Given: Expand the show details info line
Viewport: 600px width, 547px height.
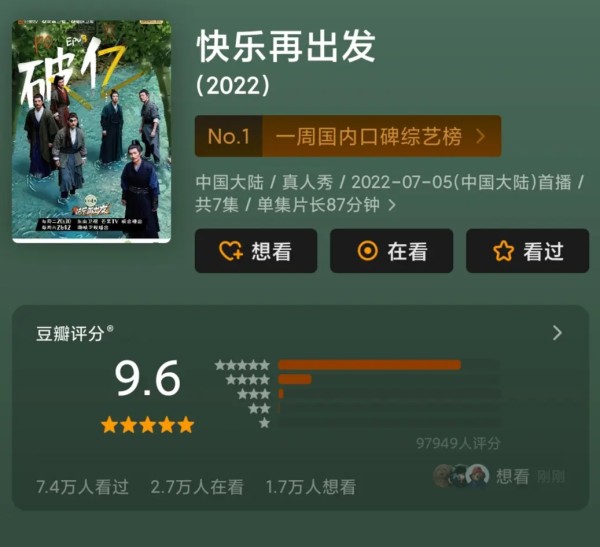Looking at the screenshot, I should point(392,205).
